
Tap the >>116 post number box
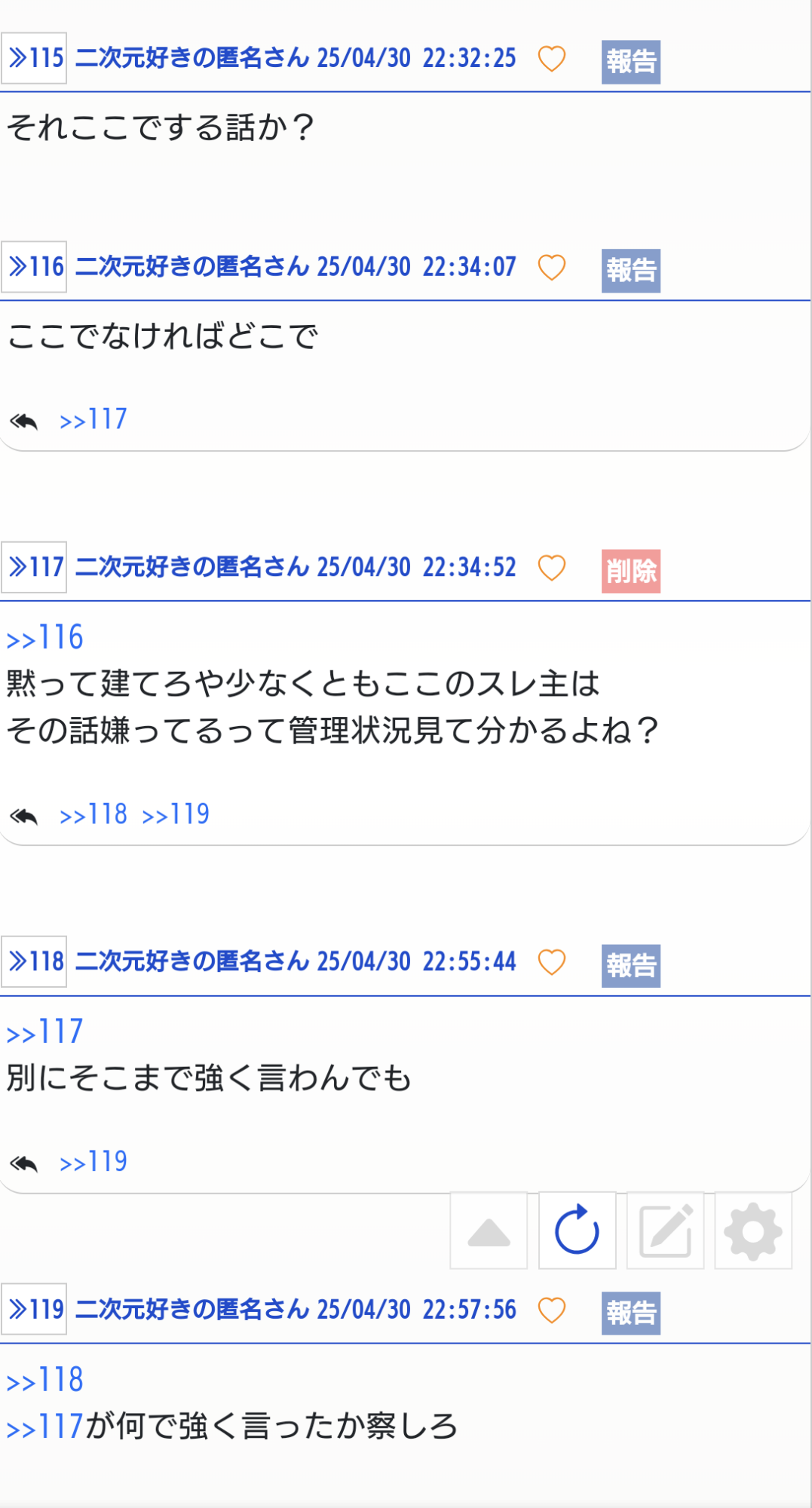(x=34, y=267)
